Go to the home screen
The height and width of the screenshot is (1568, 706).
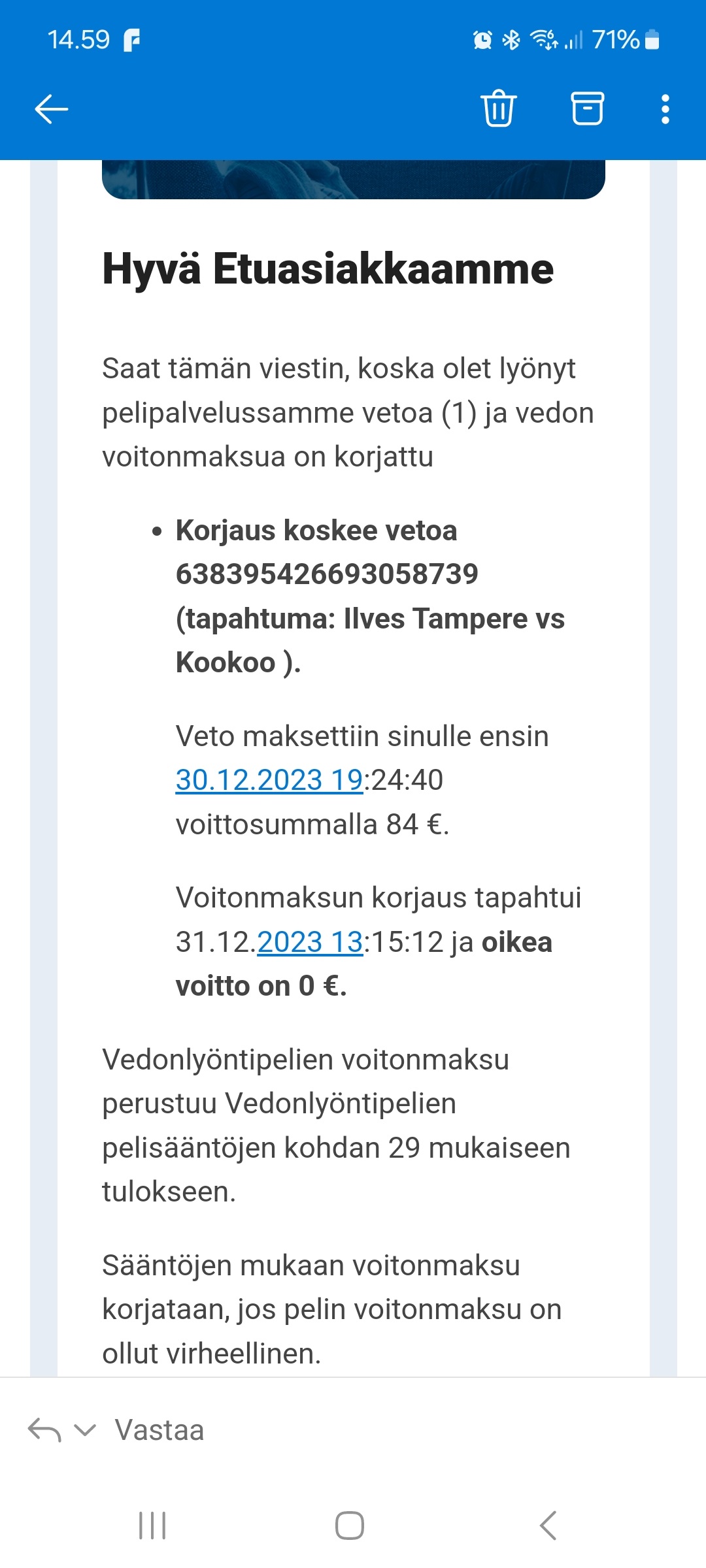click(x=350, y=1526)
